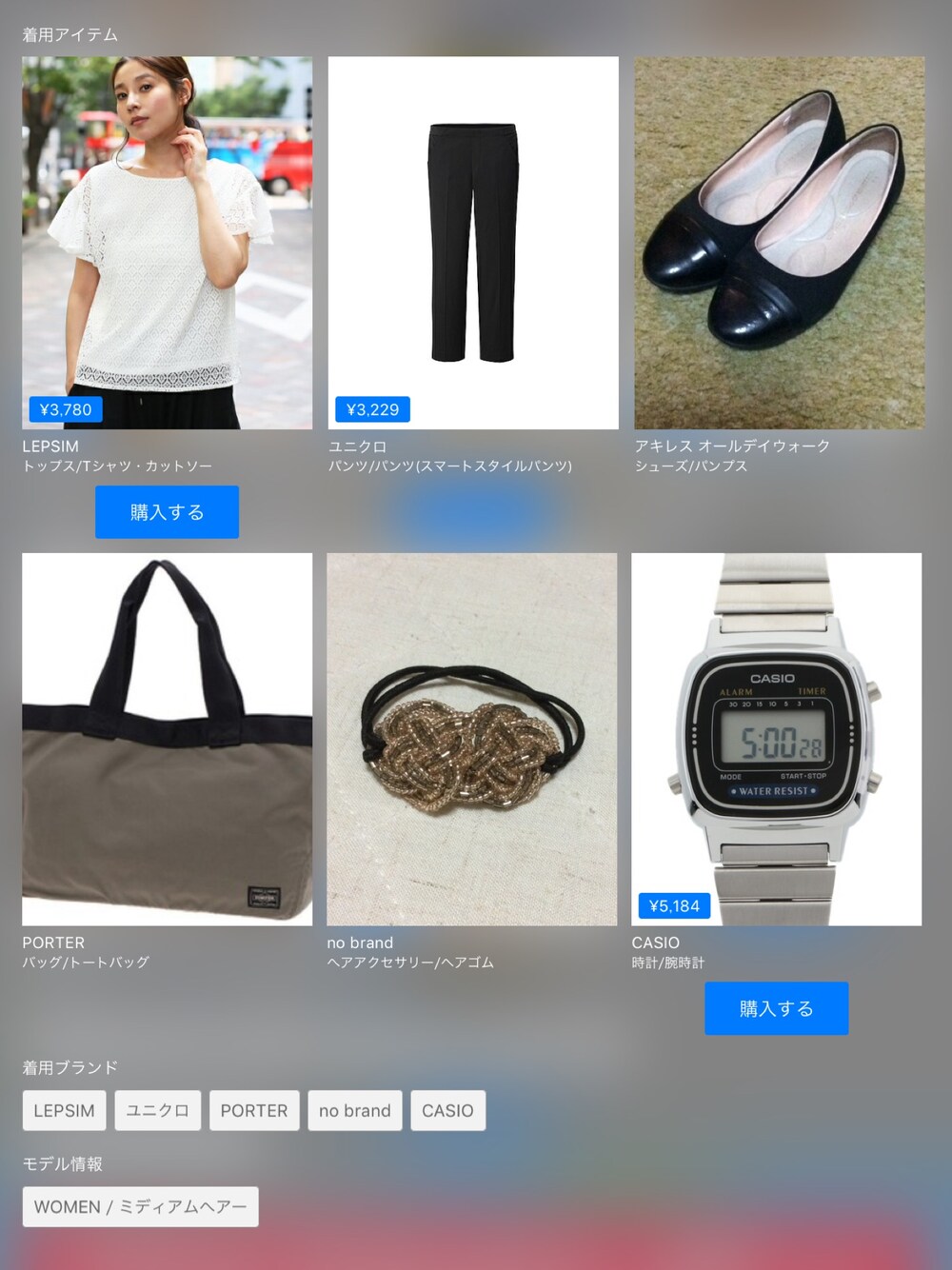
Task: Open the LEPSIM white lace top item
Action: (167, 243)
